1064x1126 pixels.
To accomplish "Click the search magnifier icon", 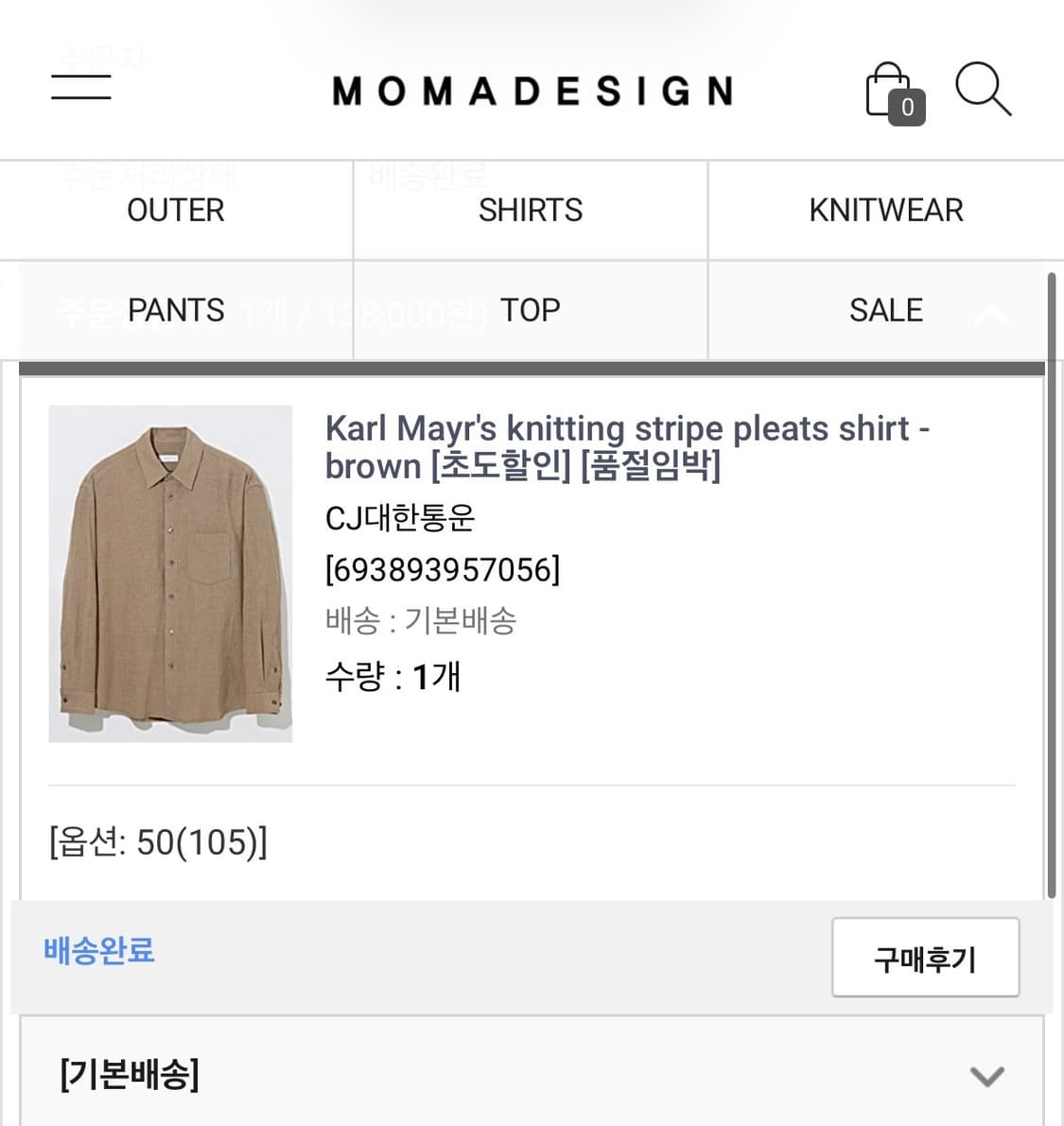I will click(984, 90).
